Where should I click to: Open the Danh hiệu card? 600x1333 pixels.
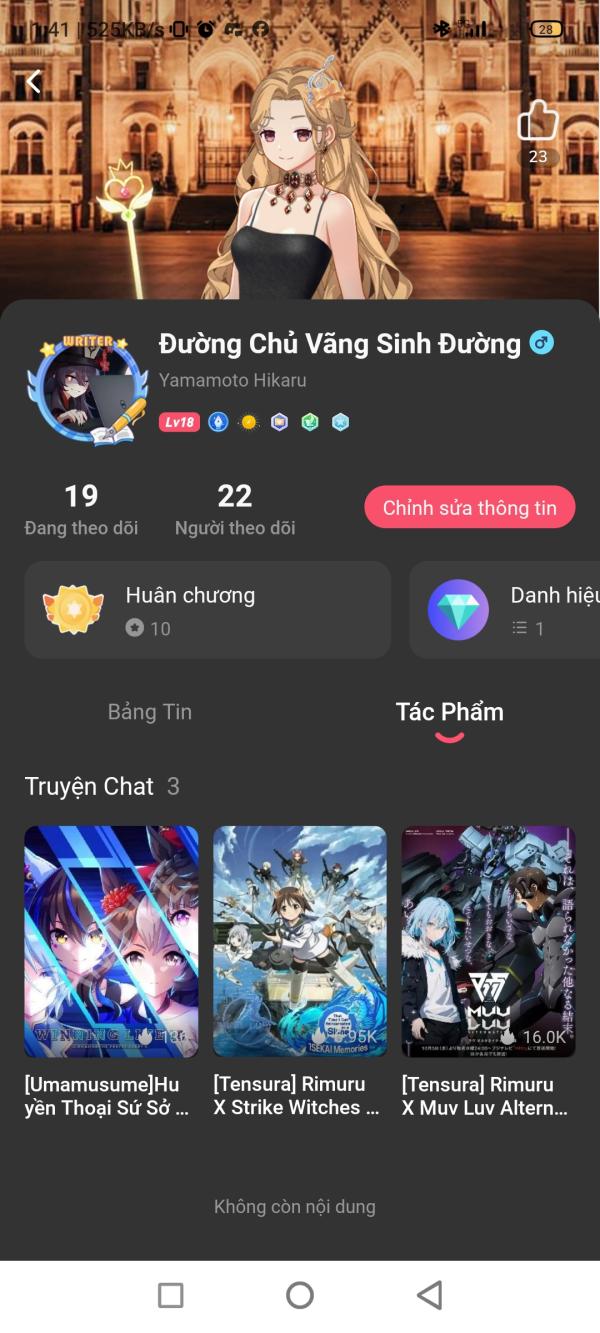pyautogui.click(x=505, y=610)
